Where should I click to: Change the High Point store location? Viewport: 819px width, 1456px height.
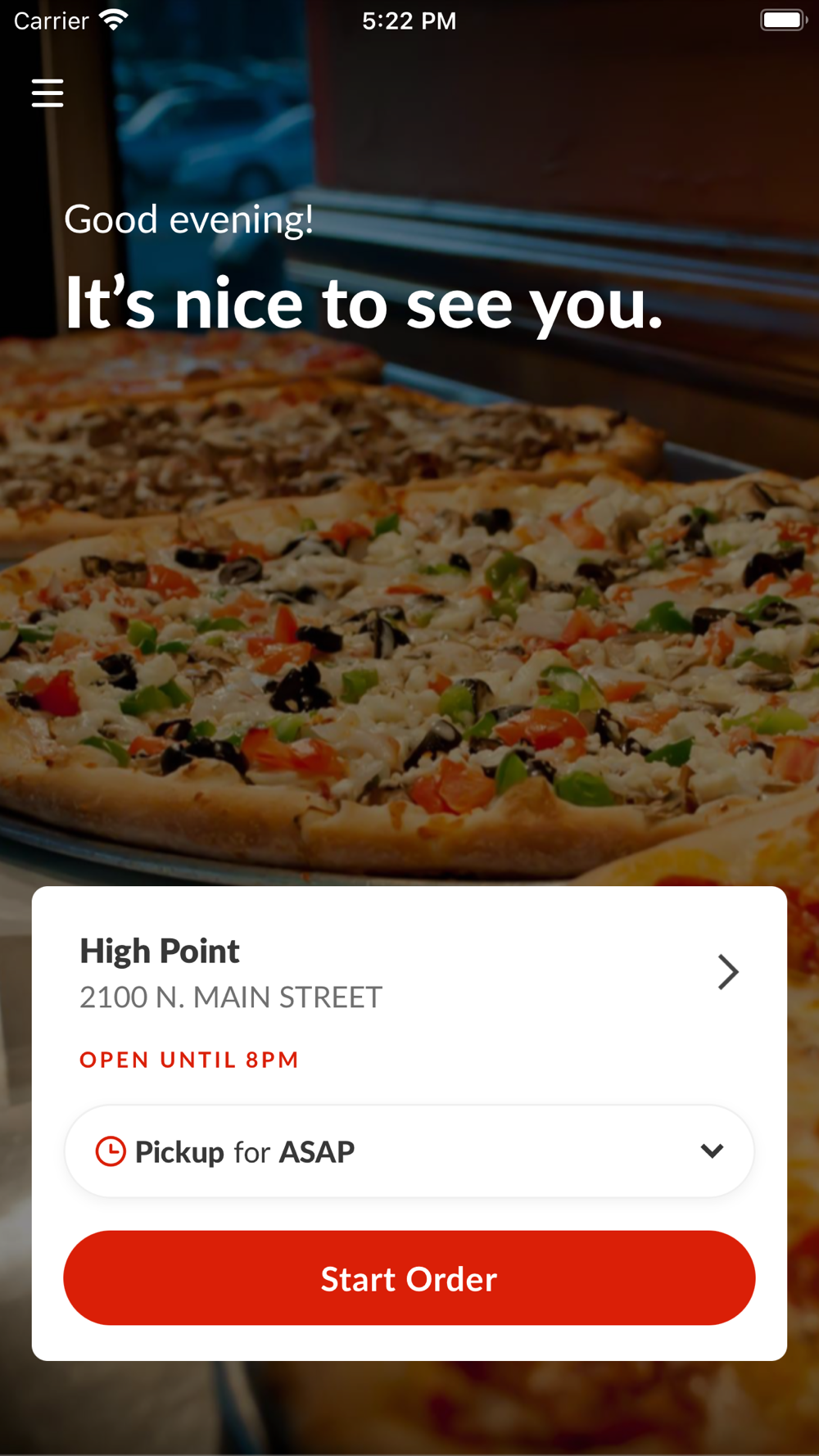727,972
